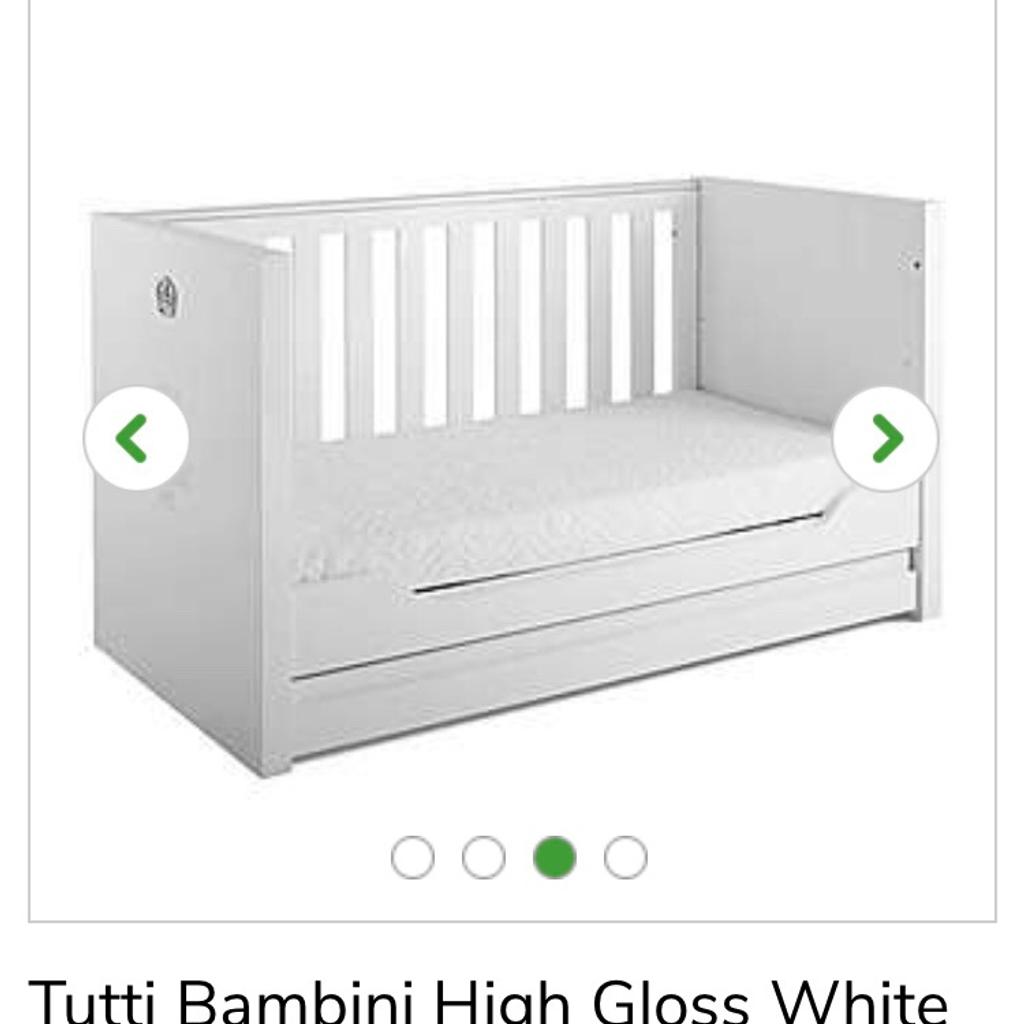Go to the previous product image
1024x1024 pixels.
[136, 438]
